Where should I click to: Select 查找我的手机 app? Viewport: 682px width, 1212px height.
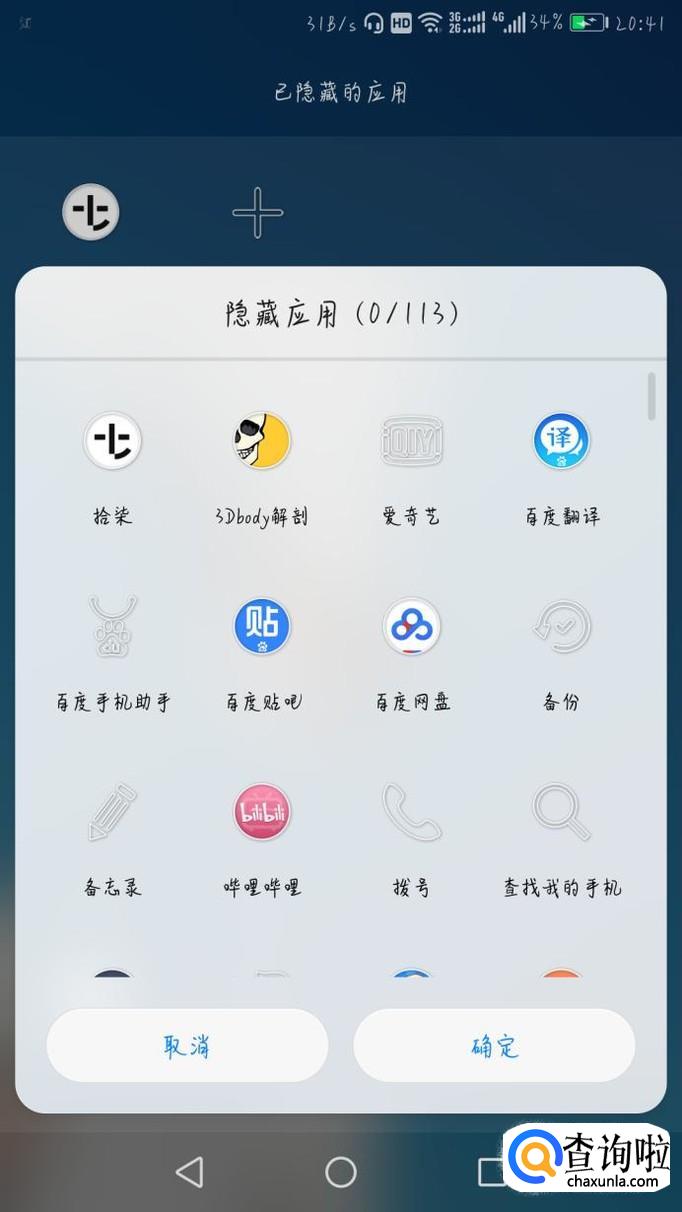coord(561,813)
